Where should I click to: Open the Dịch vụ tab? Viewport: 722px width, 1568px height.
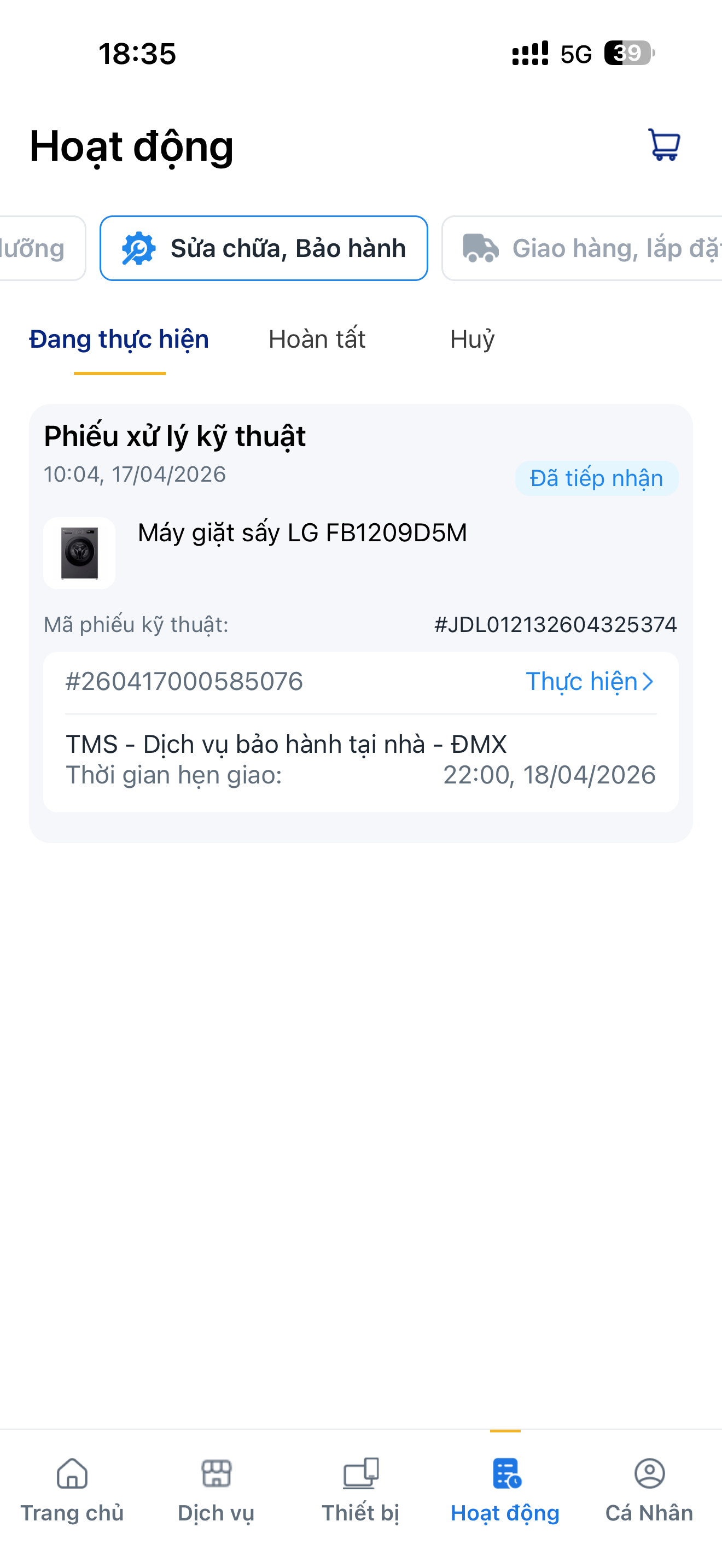pos(216,1489)
